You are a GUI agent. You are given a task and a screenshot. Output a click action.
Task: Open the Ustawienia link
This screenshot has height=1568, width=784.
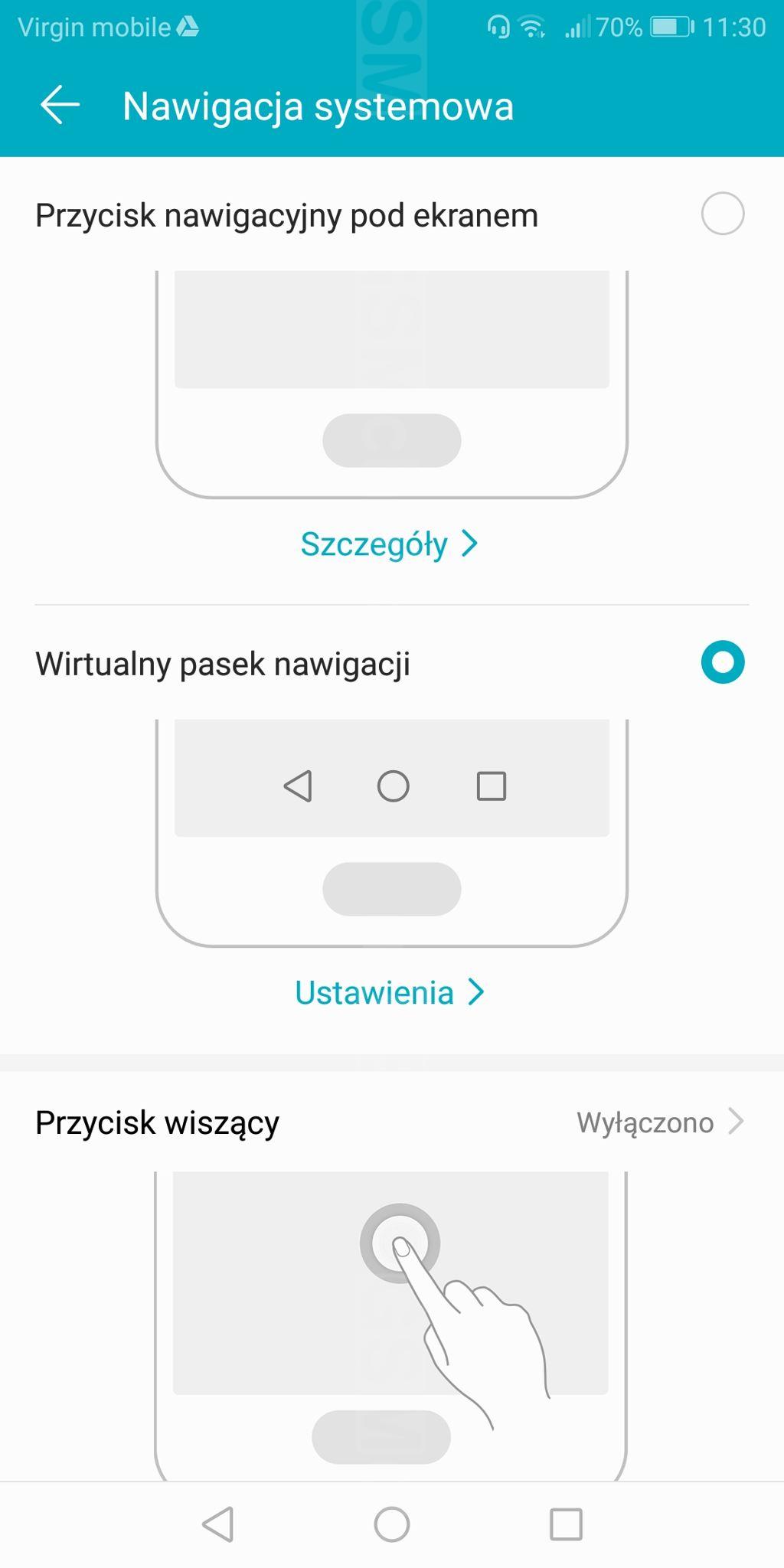click(389, 993)
